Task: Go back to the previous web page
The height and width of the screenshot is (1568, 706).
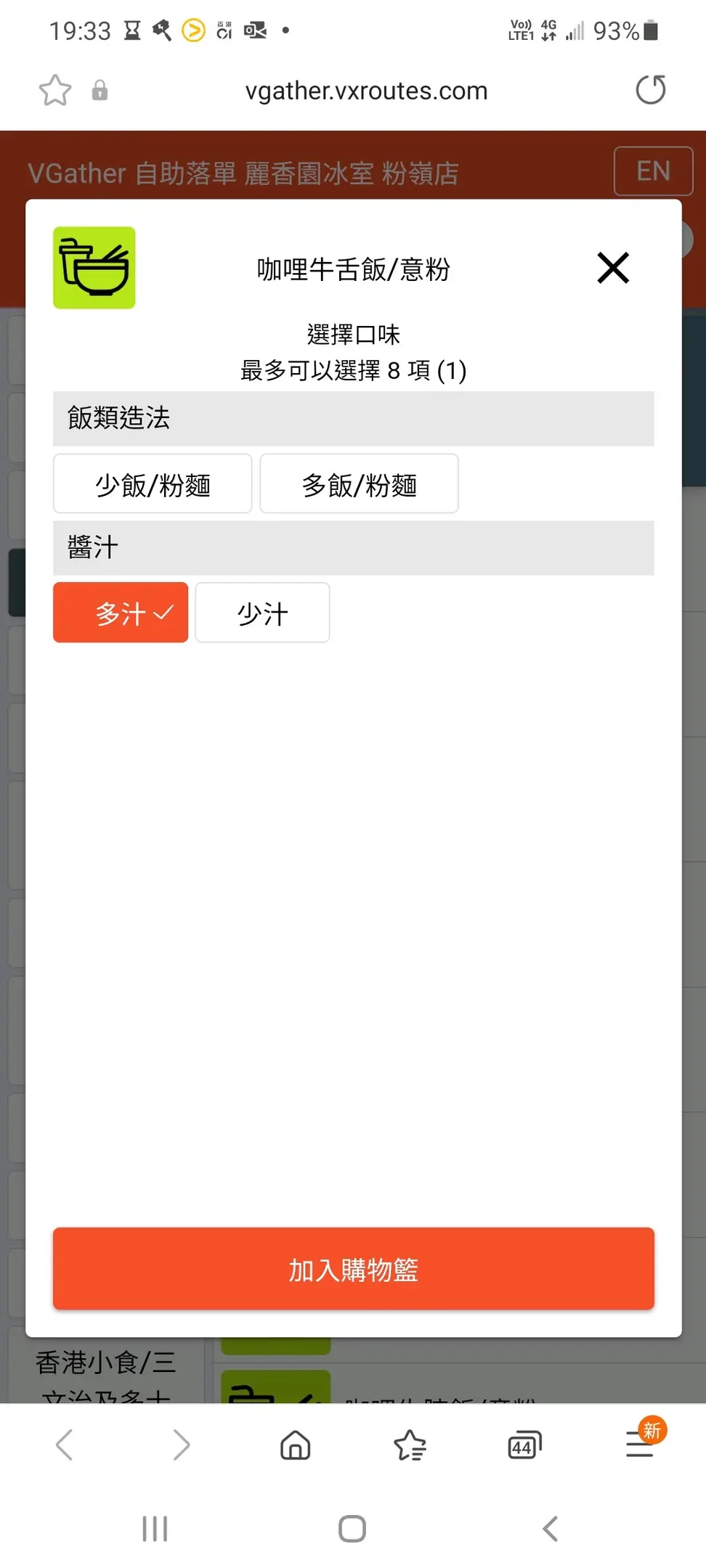Action: (65, 1445)
